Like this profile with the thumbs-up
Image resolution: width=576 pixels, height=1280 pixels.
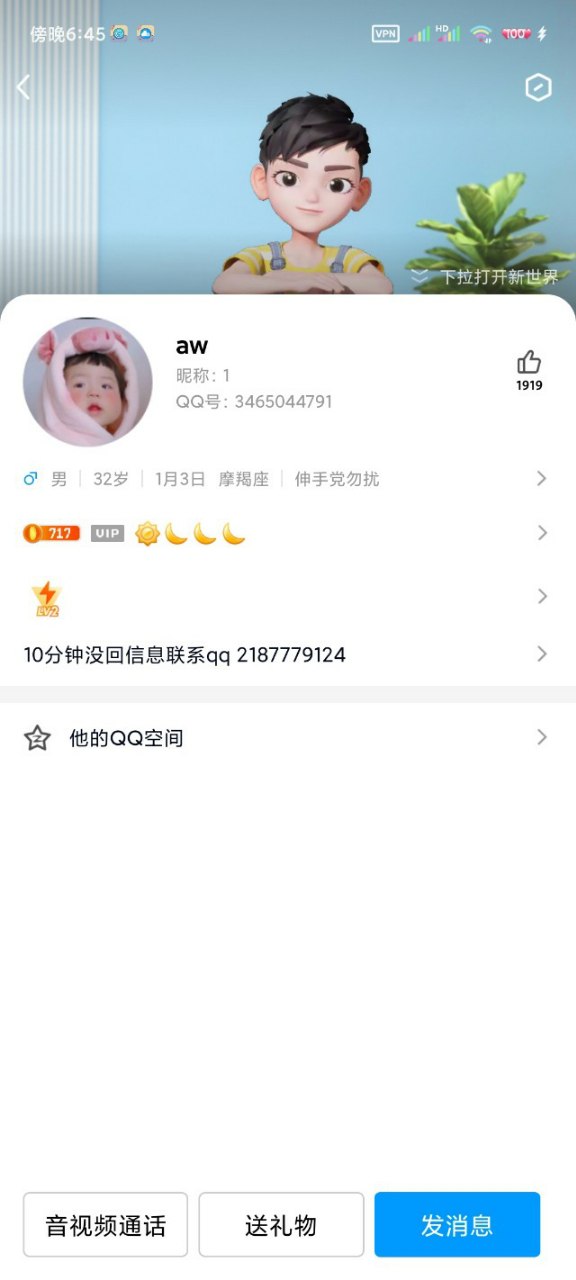coord(529,370)
